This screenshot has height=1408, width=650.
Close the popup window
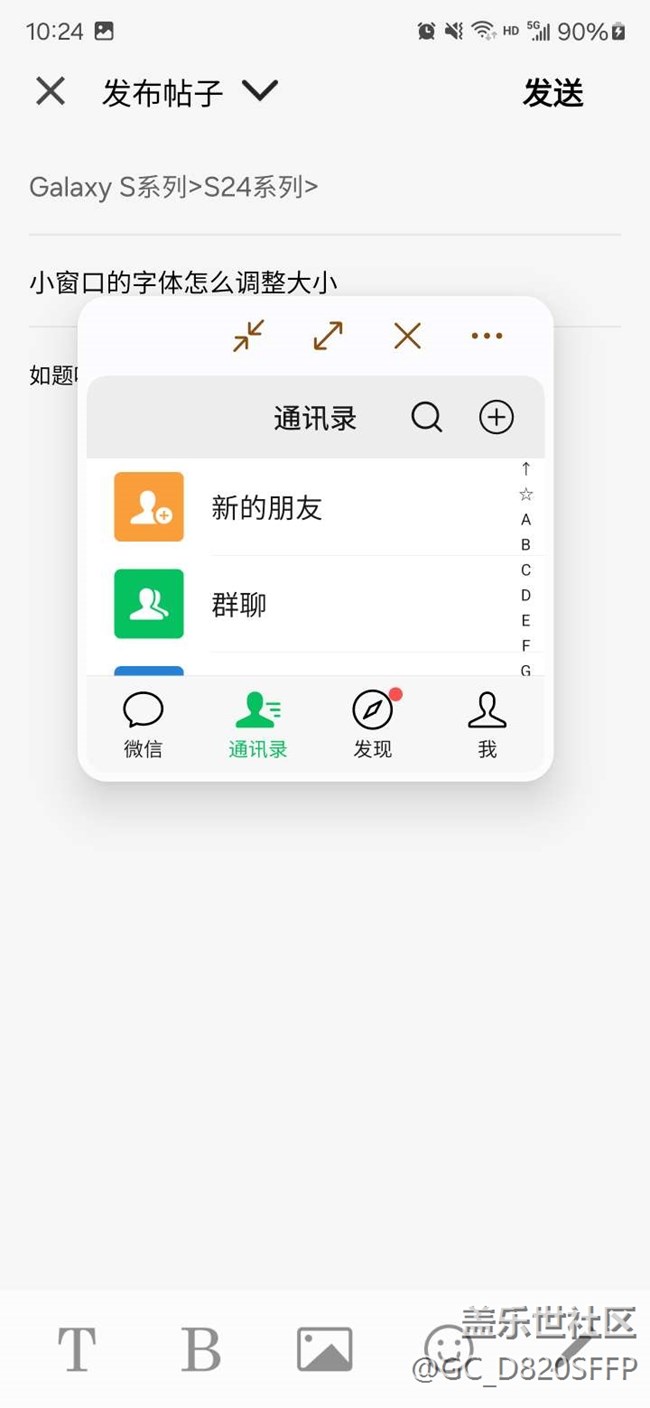point(407,336)
